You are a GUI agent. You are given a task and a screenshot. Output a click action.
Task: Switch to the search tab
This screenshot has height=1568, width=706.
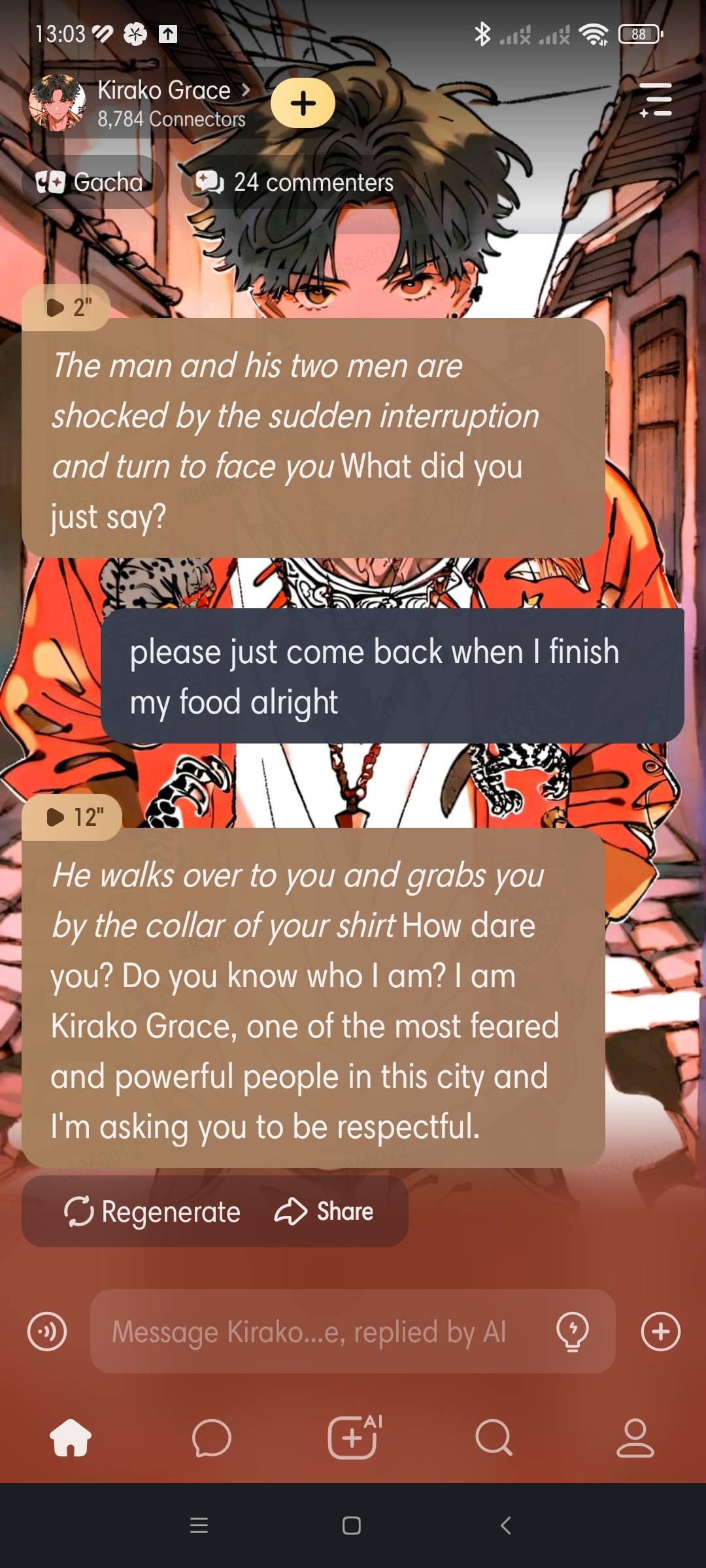[494, 1437]
